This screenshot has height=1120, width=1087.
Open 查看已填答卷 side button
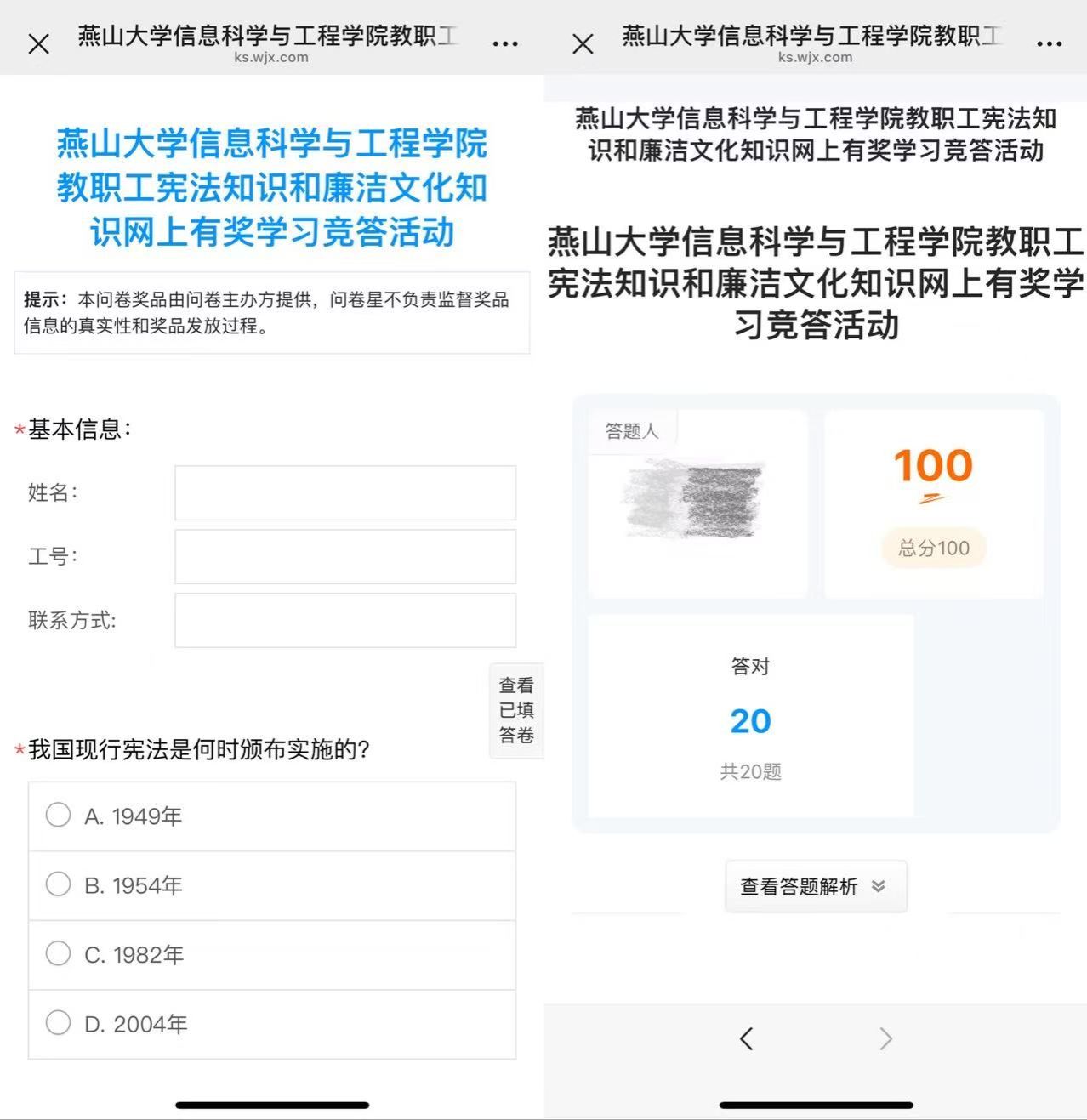tap(516, 710)
